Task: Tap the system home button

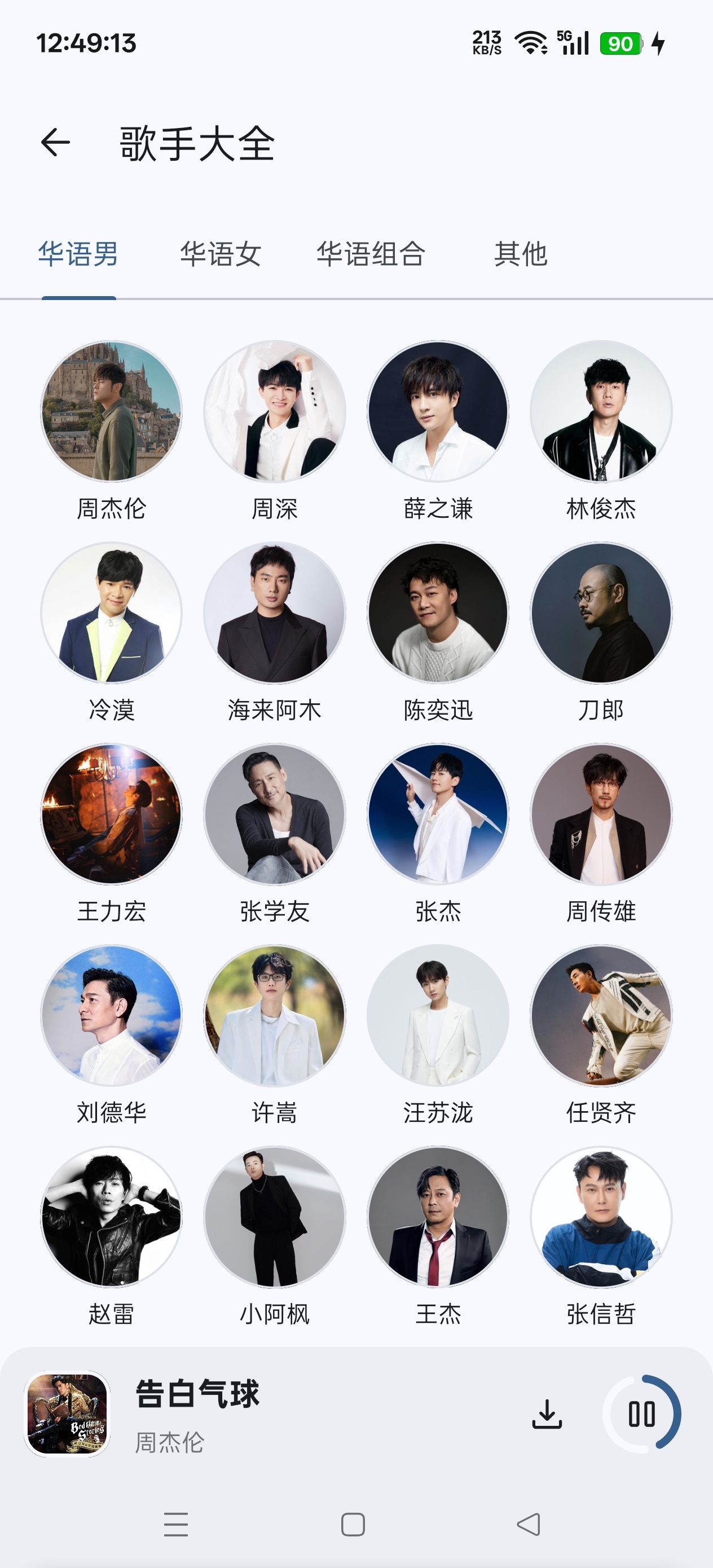Action: click(x=353, y=1525)
